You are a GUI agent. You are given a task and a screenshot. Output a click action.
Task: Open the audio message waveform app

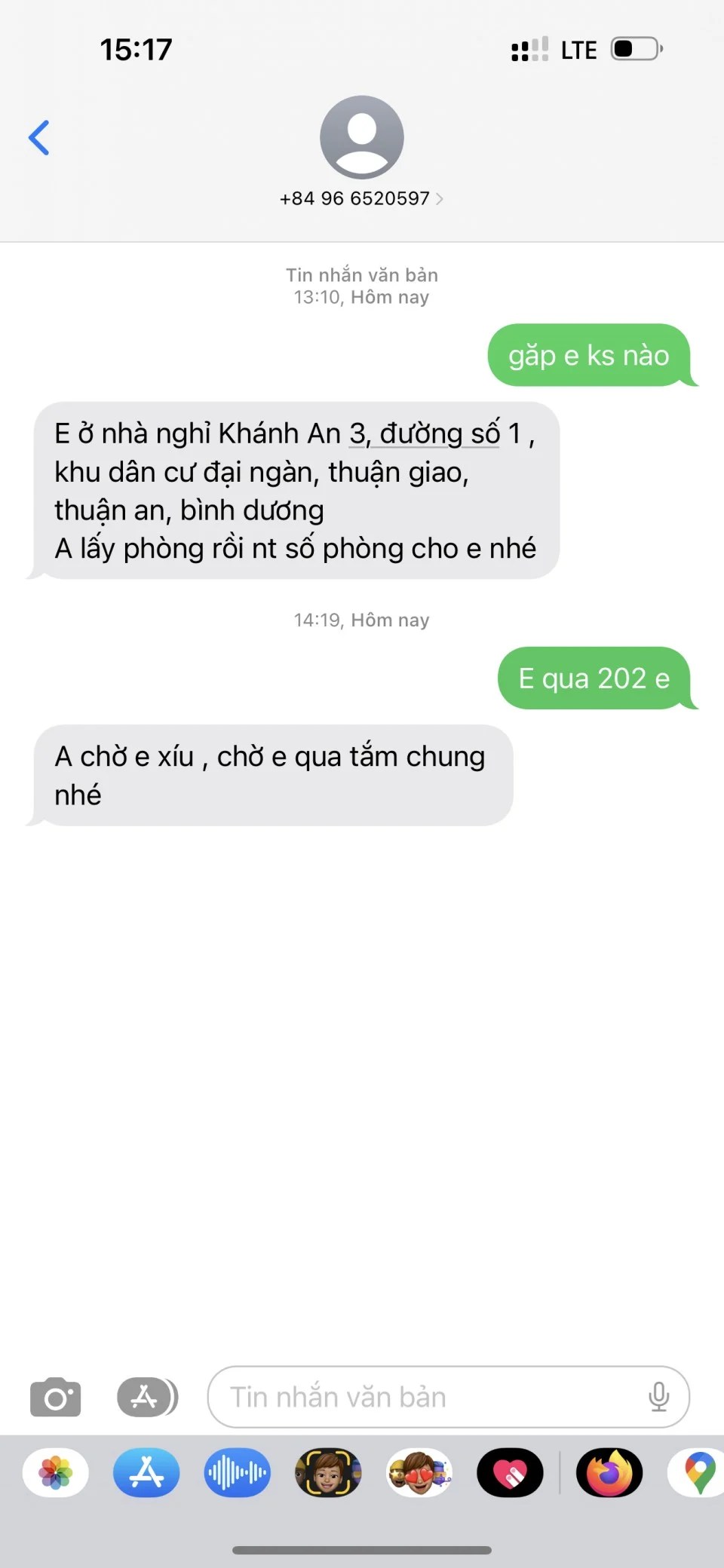[238, 1472]
